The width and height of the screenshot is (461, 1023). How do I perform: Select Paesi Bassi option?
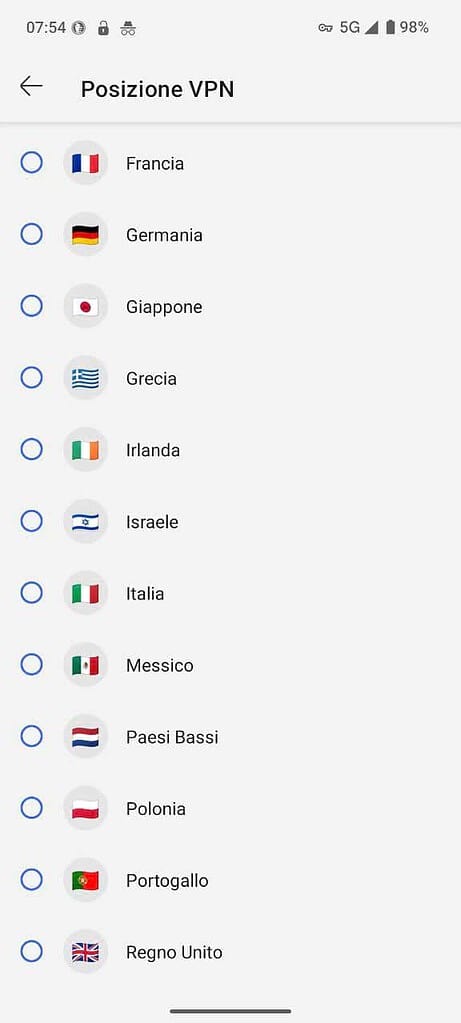tap(31, 737)
